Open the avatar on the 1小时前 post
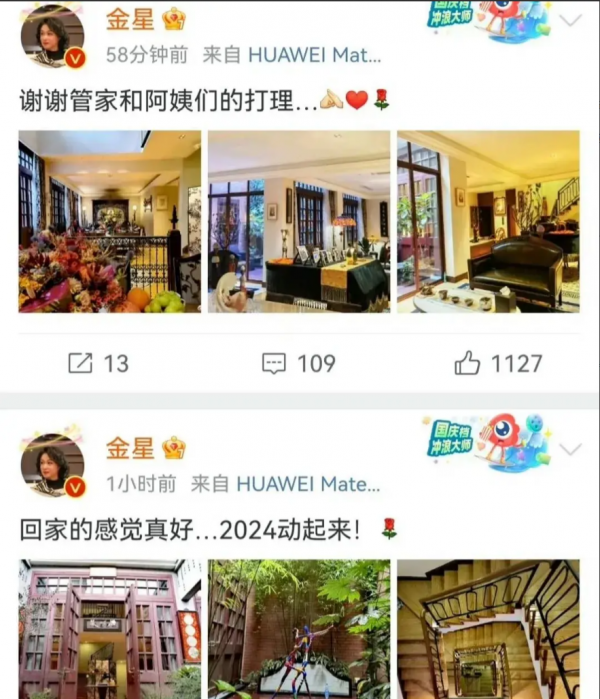Viewport: 600px width, 699px height. point(52,466)
